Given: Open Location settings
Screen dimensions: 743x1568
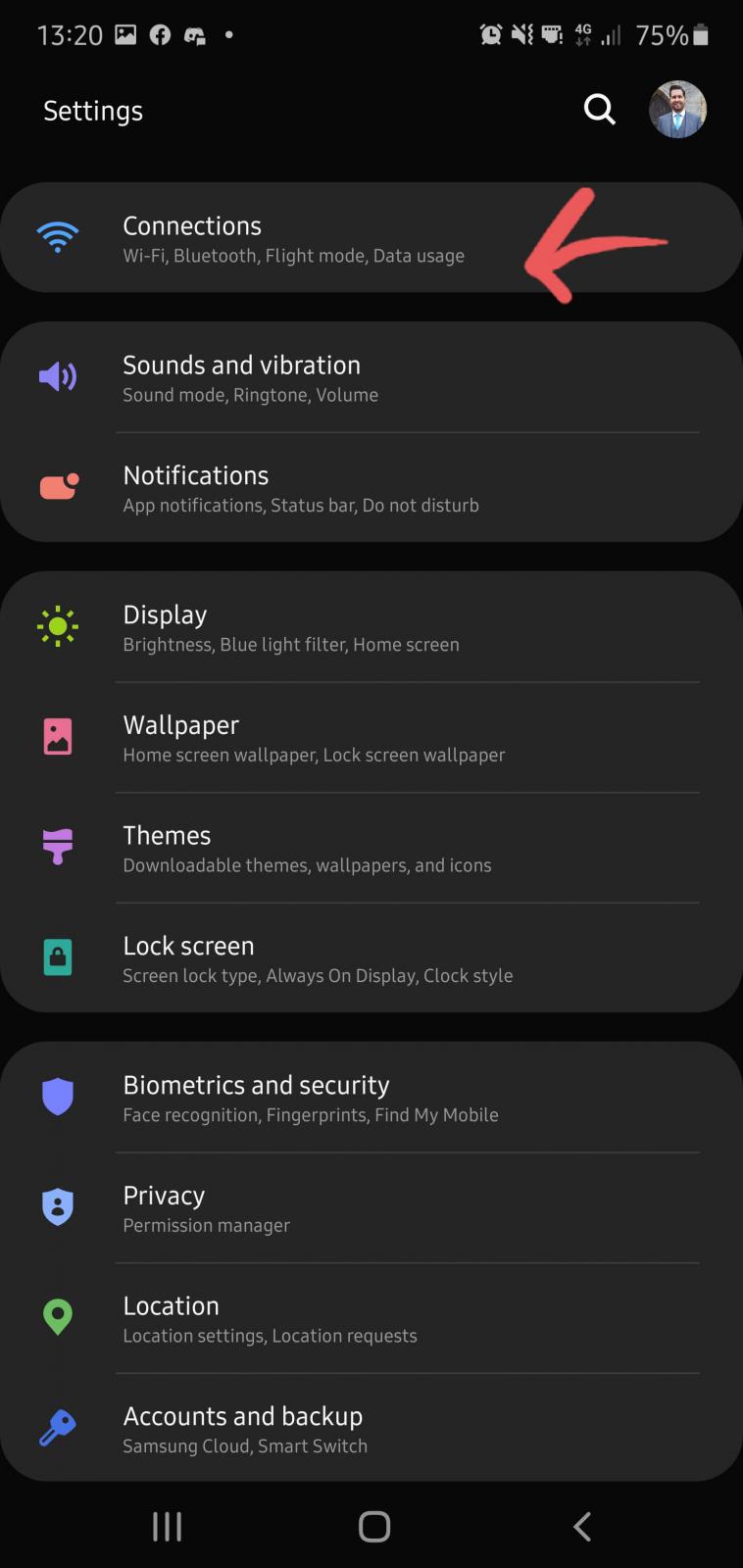Looking at the screenshot, I should tap(294, 1318).
